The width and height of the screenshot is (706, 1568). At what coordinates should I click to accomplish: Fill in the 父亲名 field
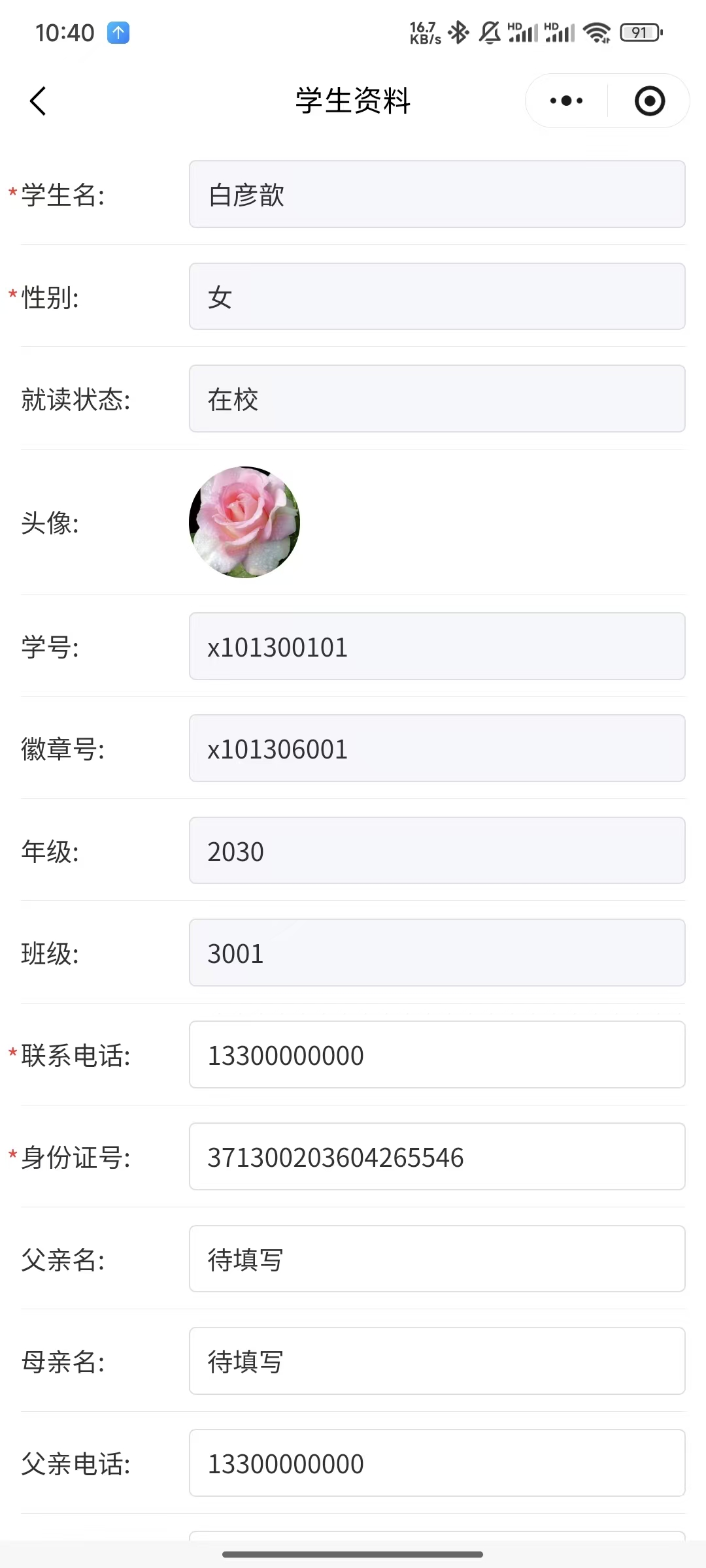click(x=437, y=1259)
